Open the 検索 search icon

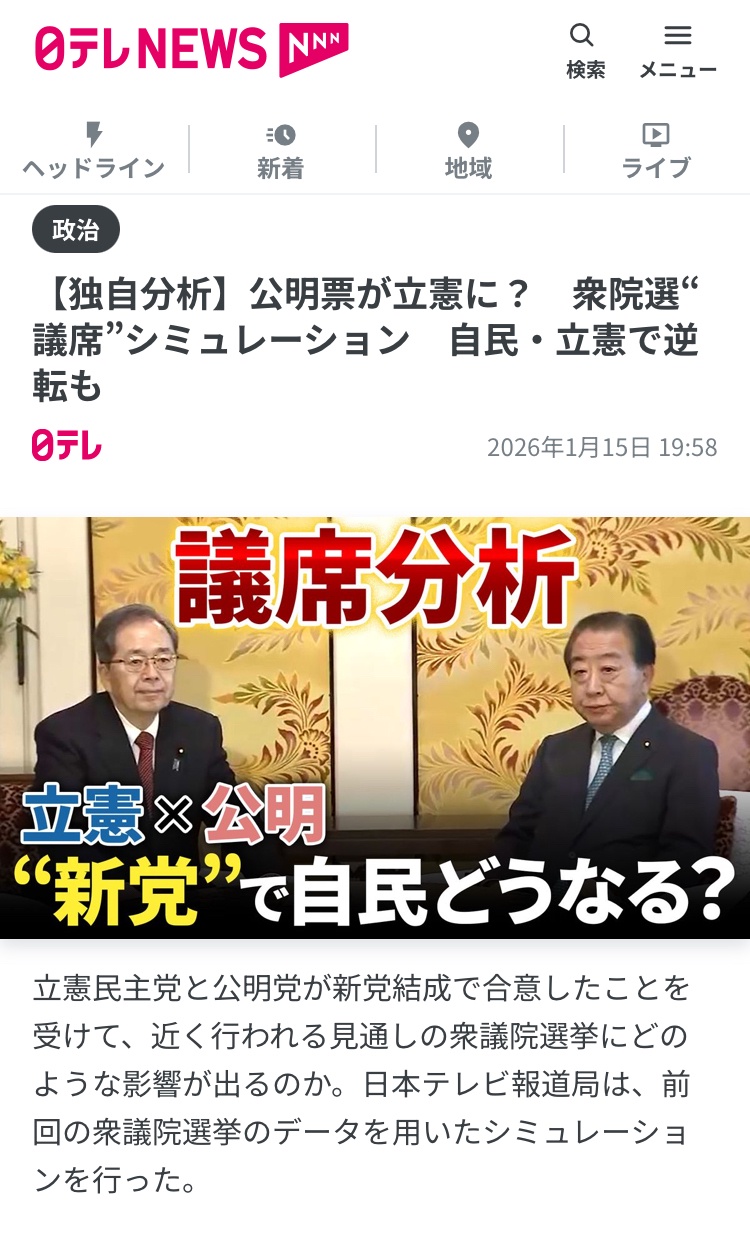click(585, 50)
